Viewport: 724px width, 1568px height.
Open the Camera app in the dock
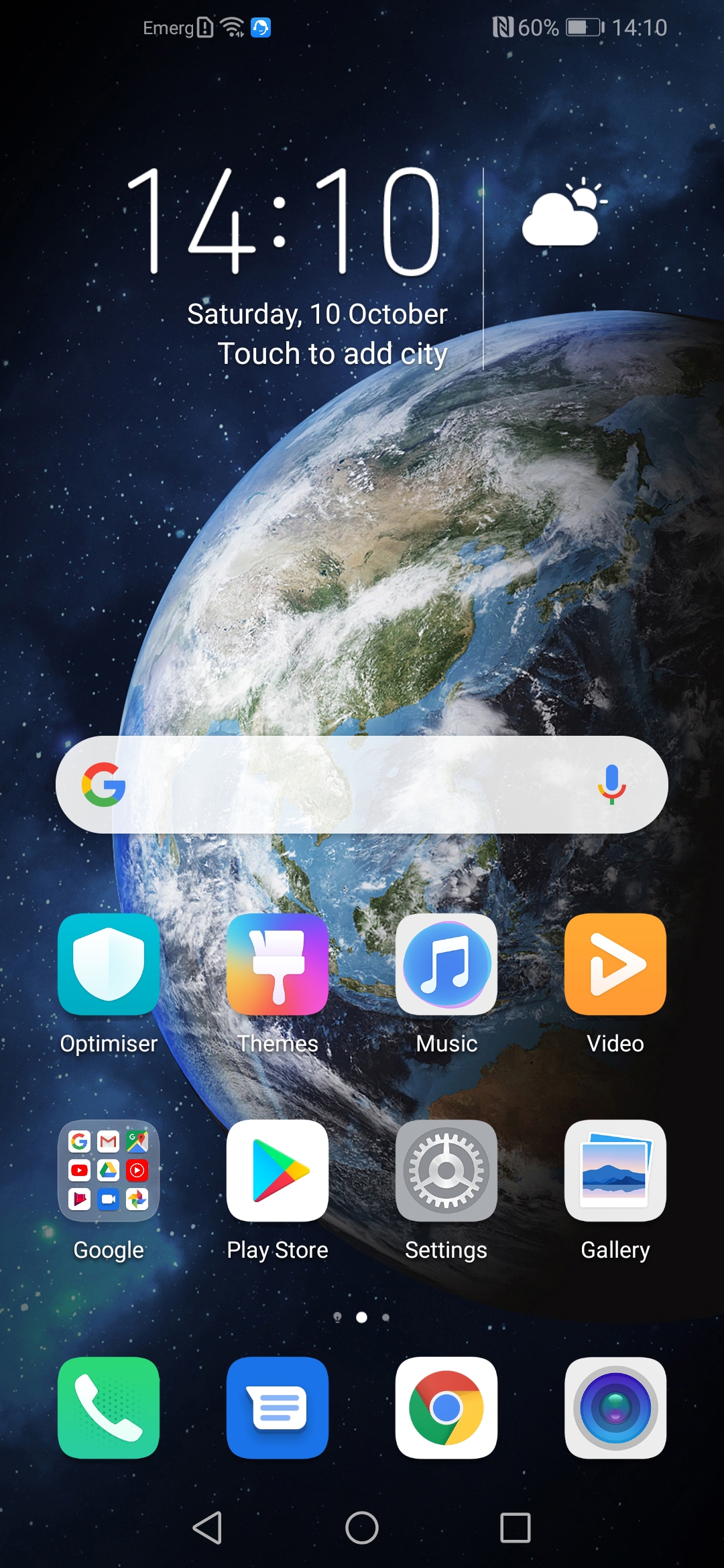[x=615, y=1407]
